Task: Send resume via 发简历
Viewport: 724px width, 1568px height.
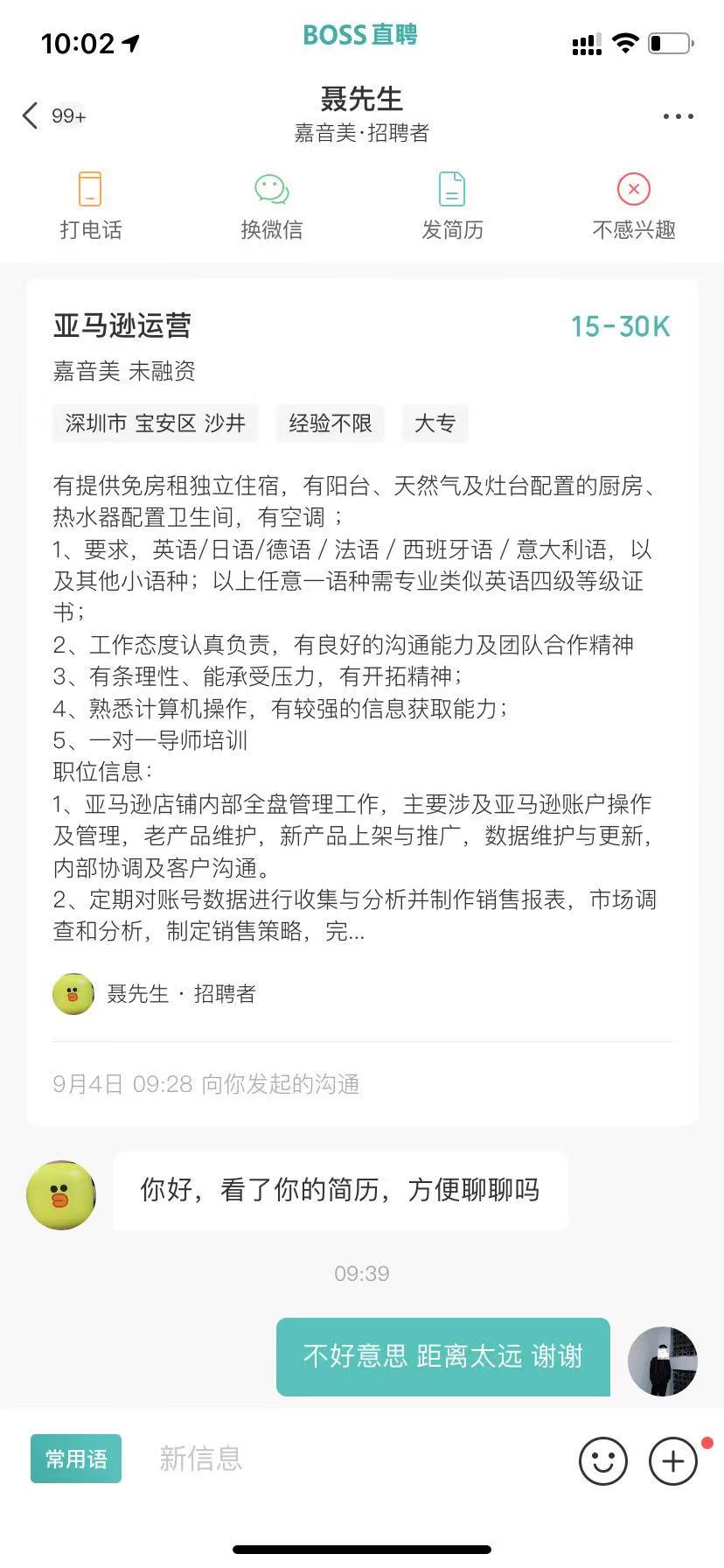Action: click(452, 206)
